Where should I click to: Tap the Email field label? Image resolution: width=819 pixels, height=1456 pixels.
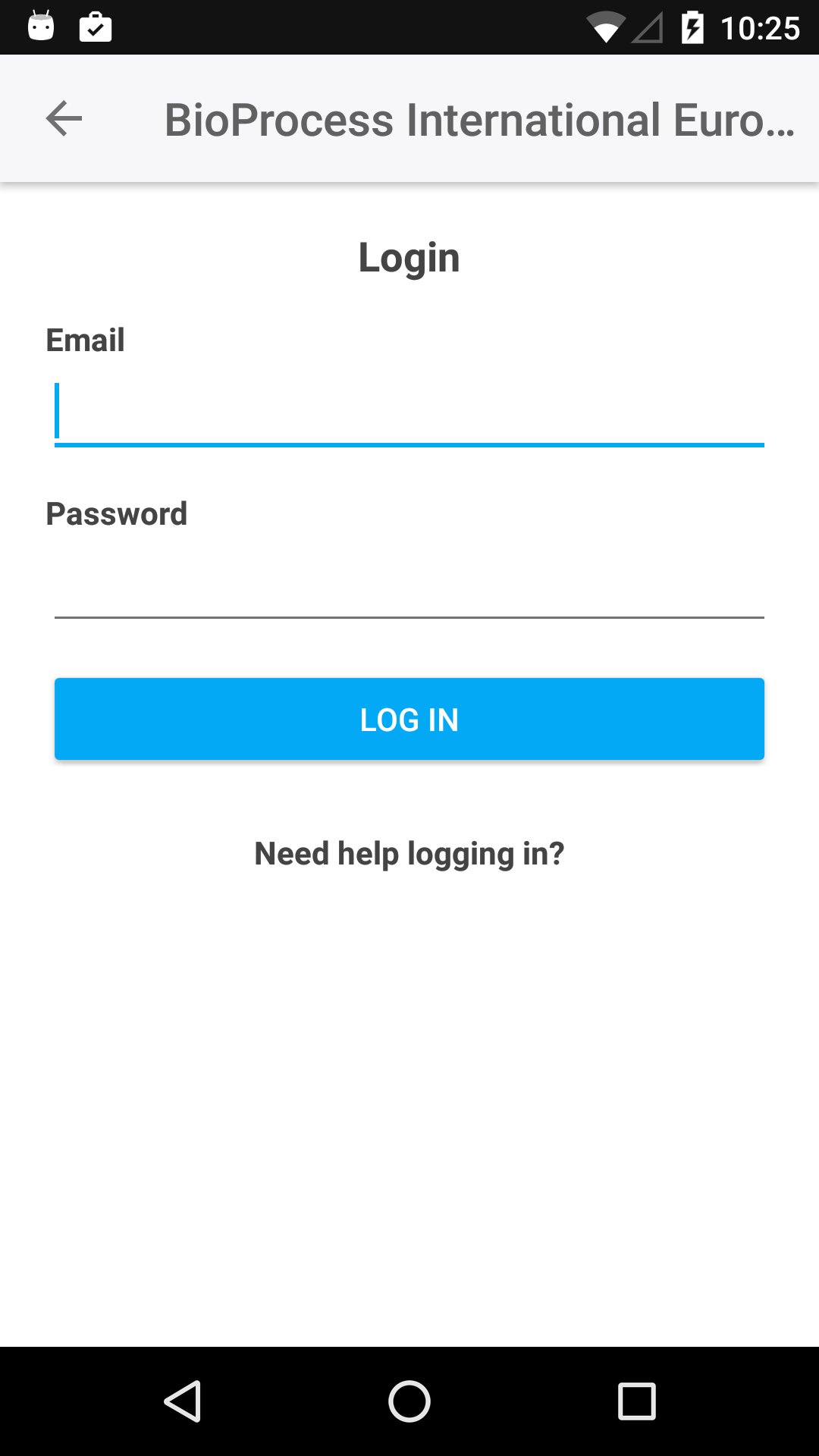[85, 340]
